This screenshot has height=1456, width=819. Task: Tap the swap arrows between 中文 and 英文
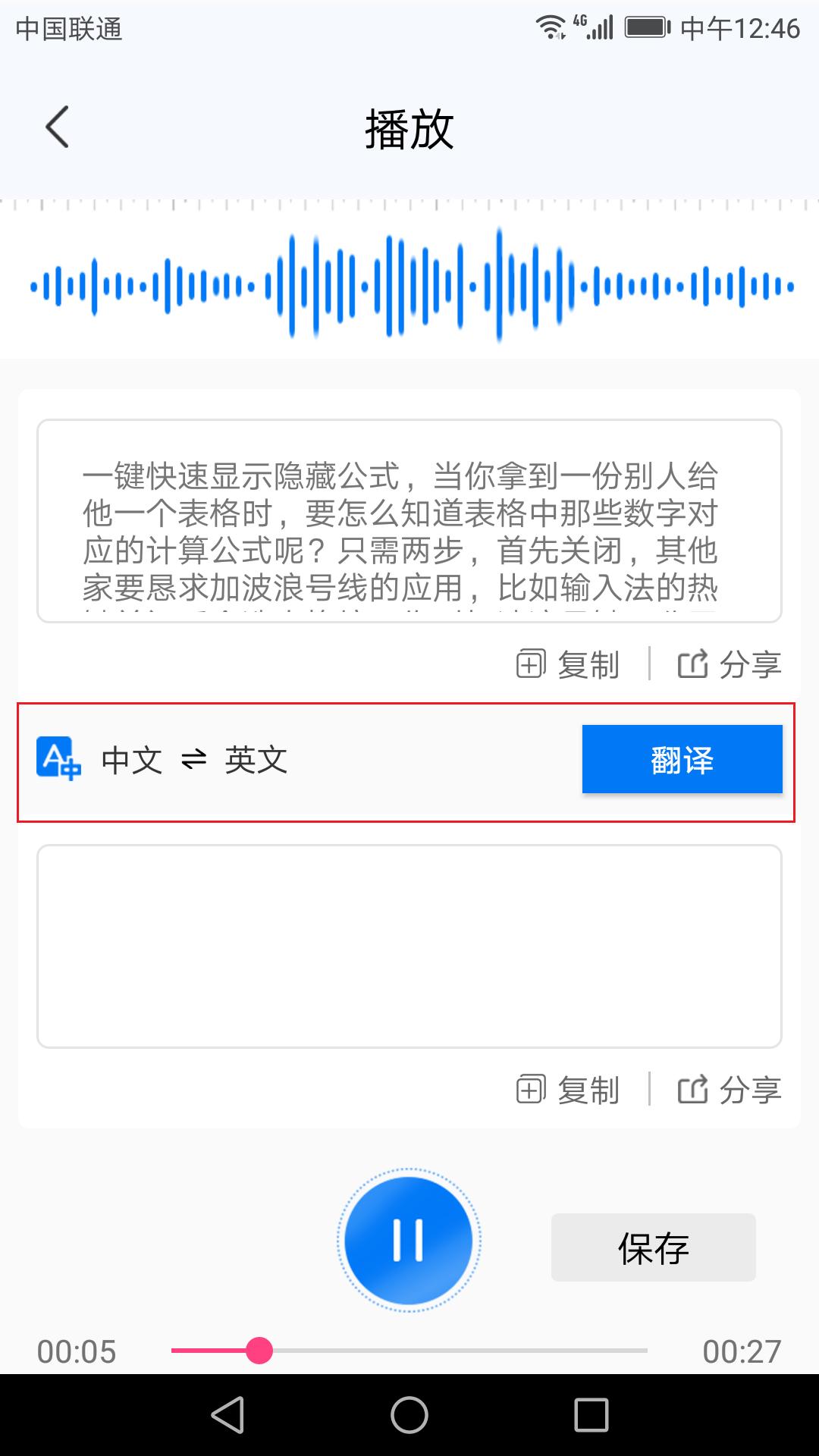point(193,758)
